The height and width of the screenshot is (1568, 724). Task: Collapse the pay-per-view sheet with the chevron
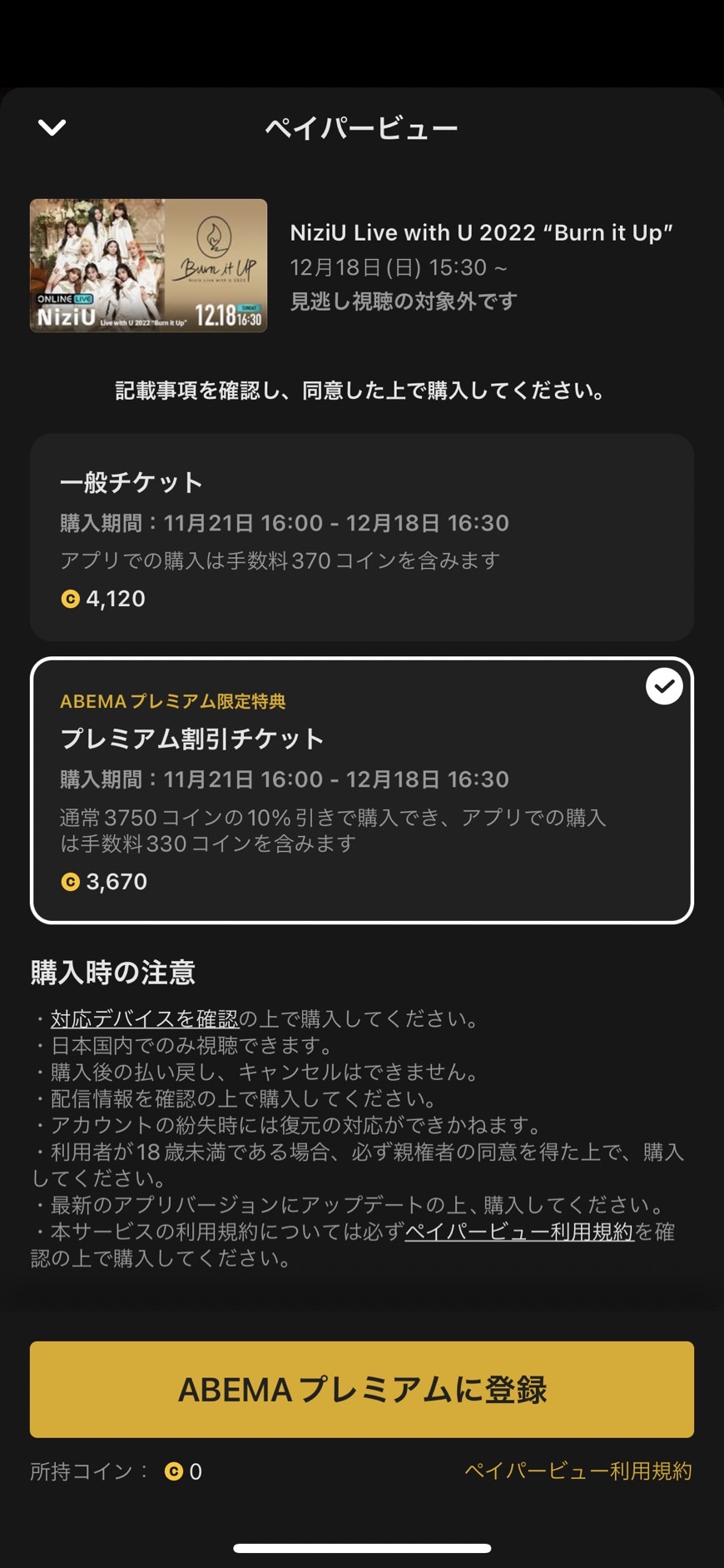[x=52, y=127]
